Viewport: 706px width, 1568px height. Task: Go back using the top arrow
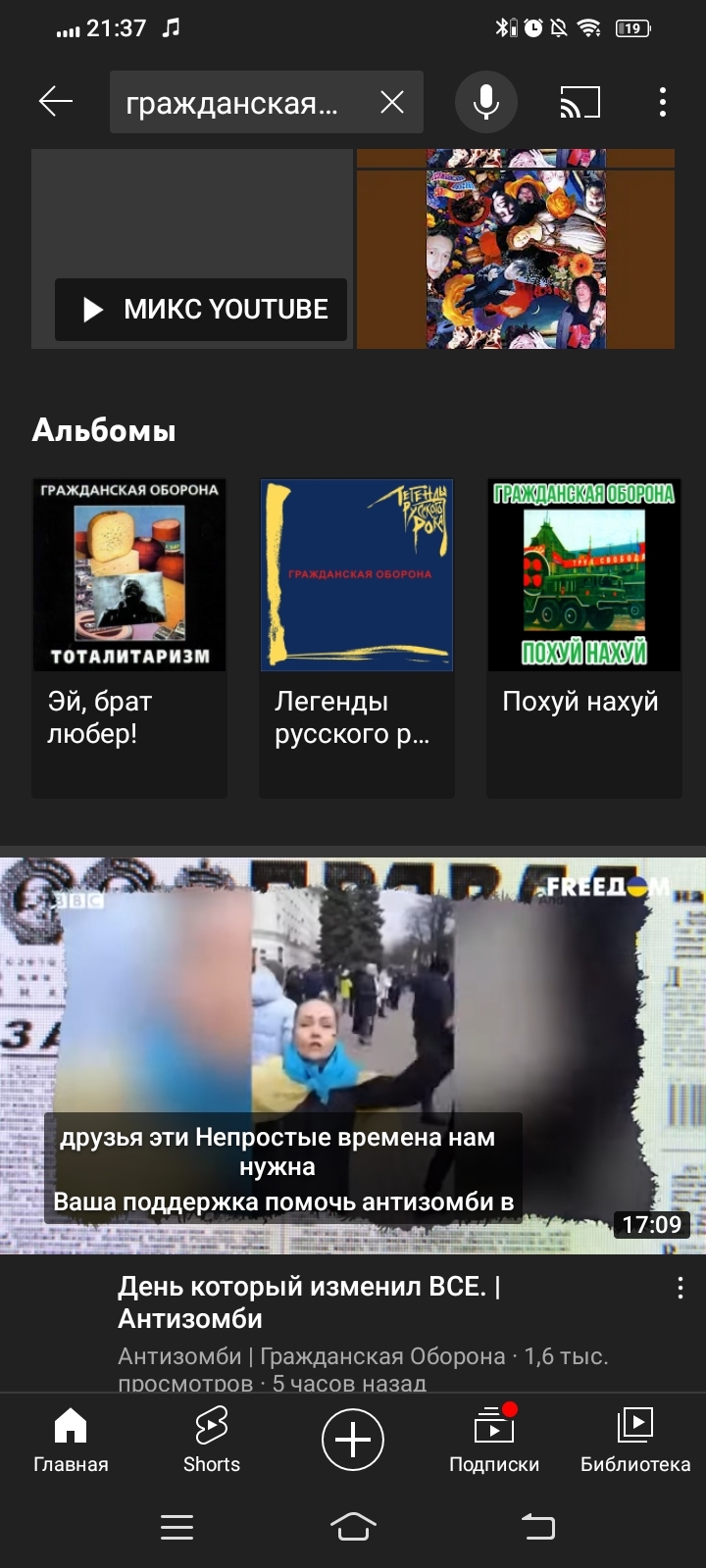tap(56, 101)
